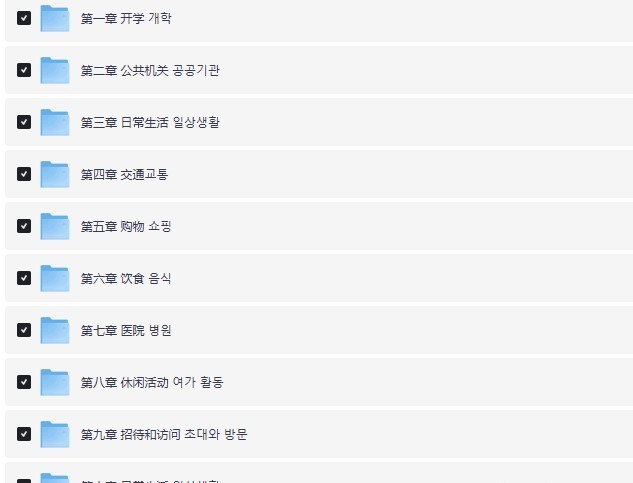Uncheck the 第六章 饮食 checkbox
Viewport: 633px width, 483px height.
[24, 278]
